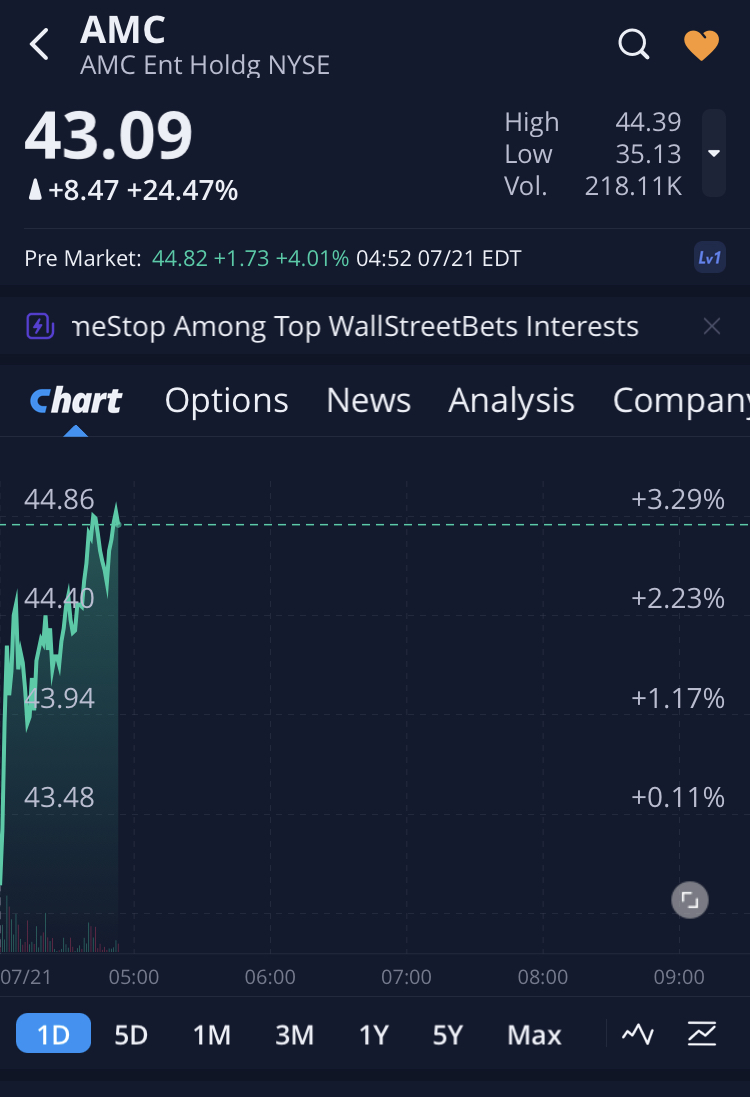Select the 5D time range
This screenshot has width=750, height=1097.
click(x=131, y=1034)
